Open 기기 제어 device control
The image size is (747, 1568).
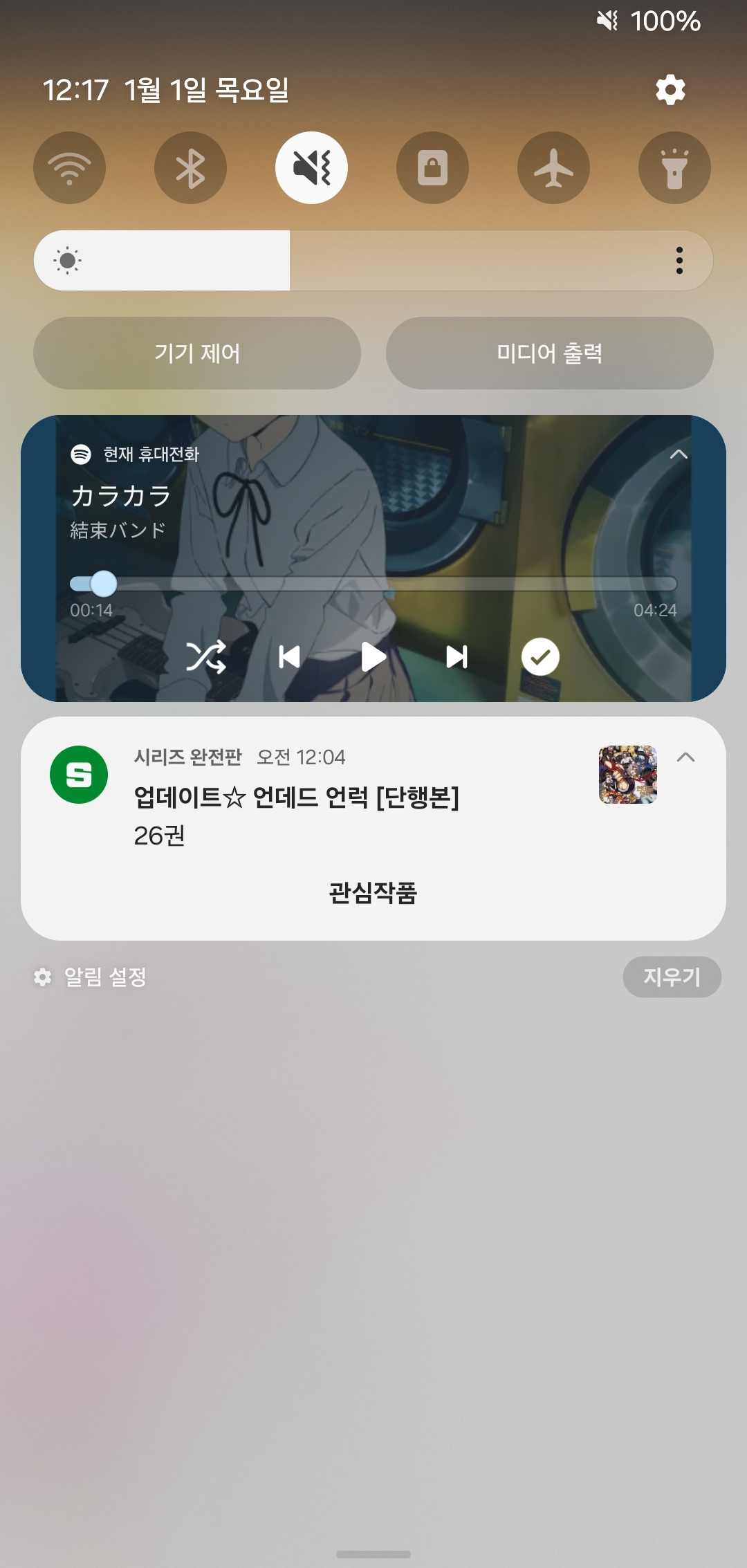(197, 353)
